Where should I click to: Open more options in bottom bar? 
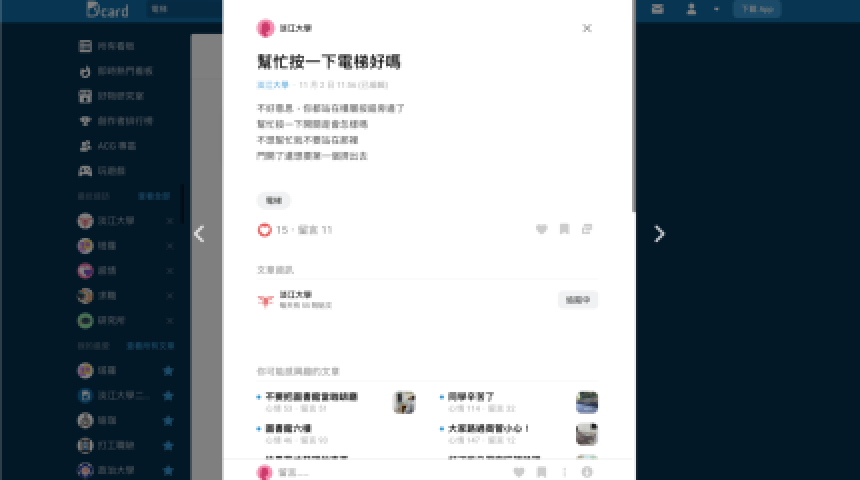click(x=564, y=471)
